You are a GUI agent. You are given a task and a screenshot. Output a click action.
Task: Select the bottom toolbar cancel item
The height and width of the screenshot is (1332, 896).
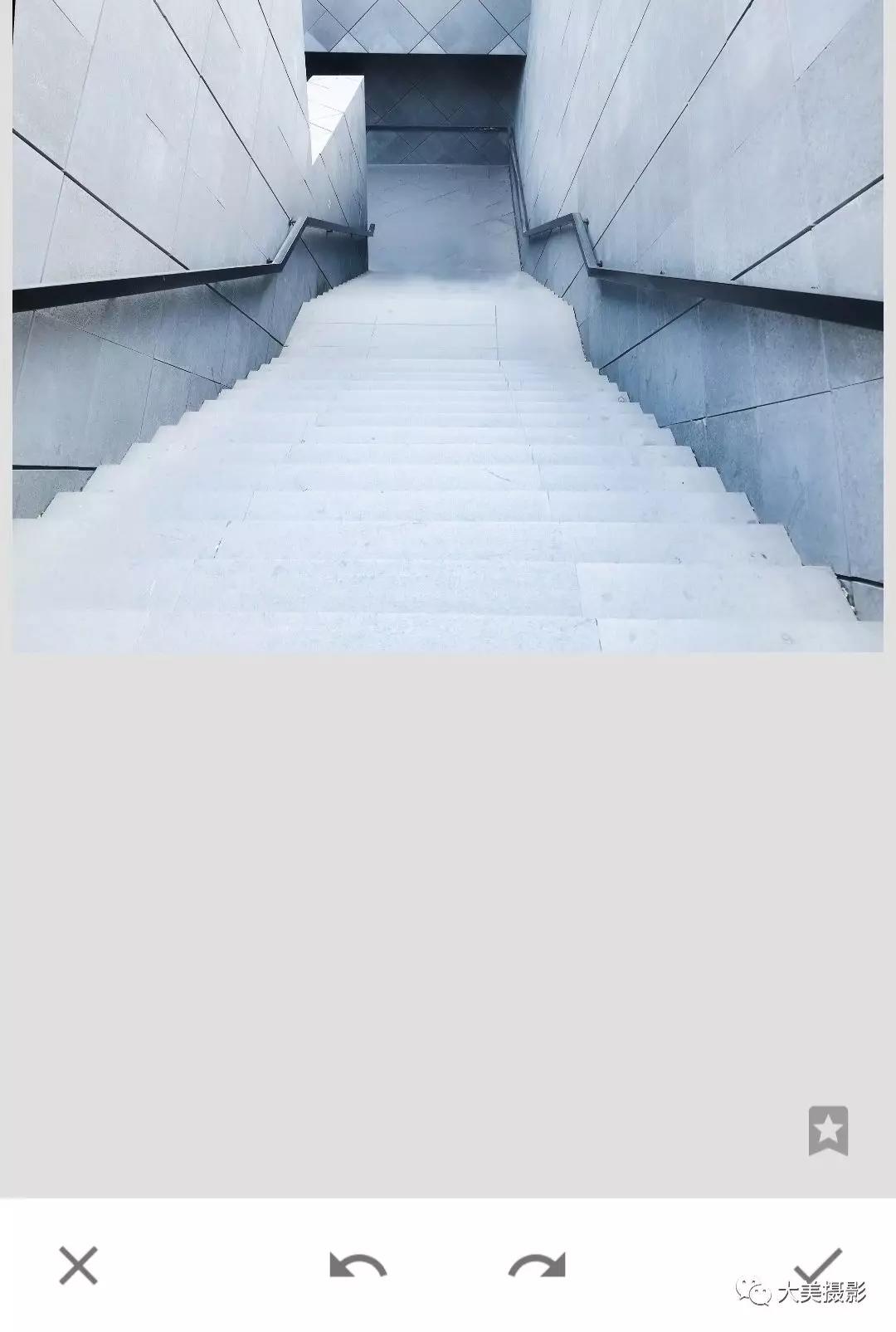pos(76,1266)
